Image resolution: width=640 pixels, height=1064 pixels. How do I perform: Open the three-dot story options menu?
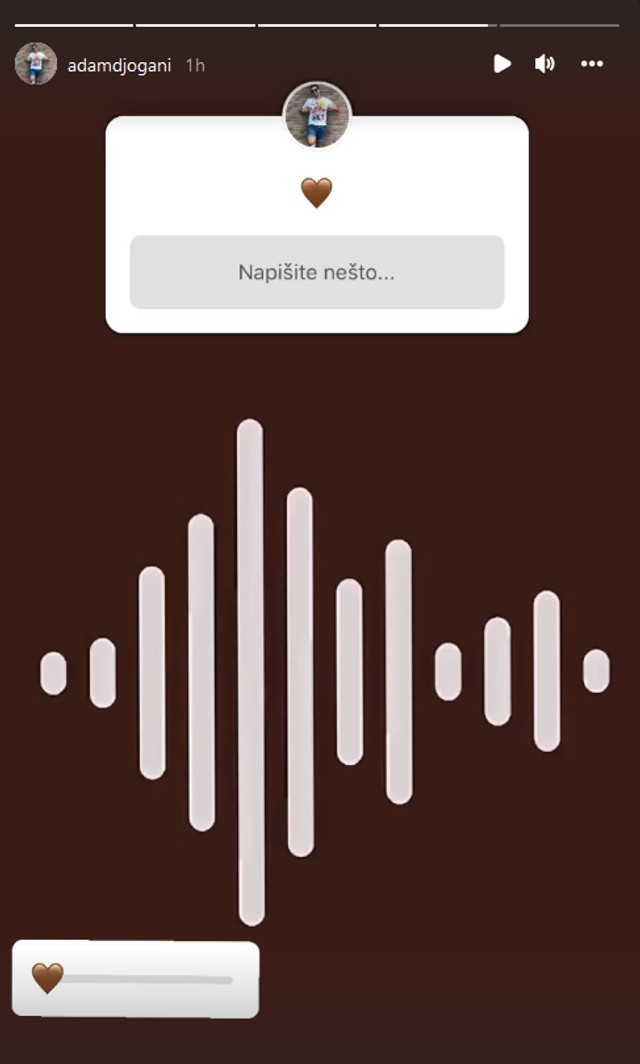tap(592, 64)
